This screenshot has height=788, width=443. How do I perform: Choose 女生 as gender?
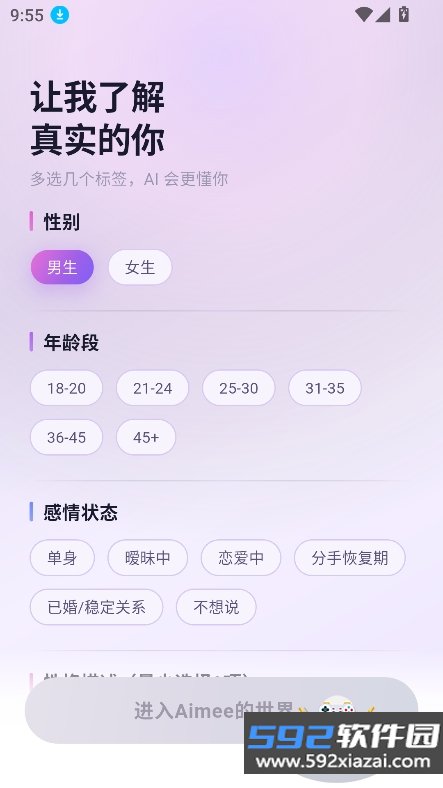140,267
